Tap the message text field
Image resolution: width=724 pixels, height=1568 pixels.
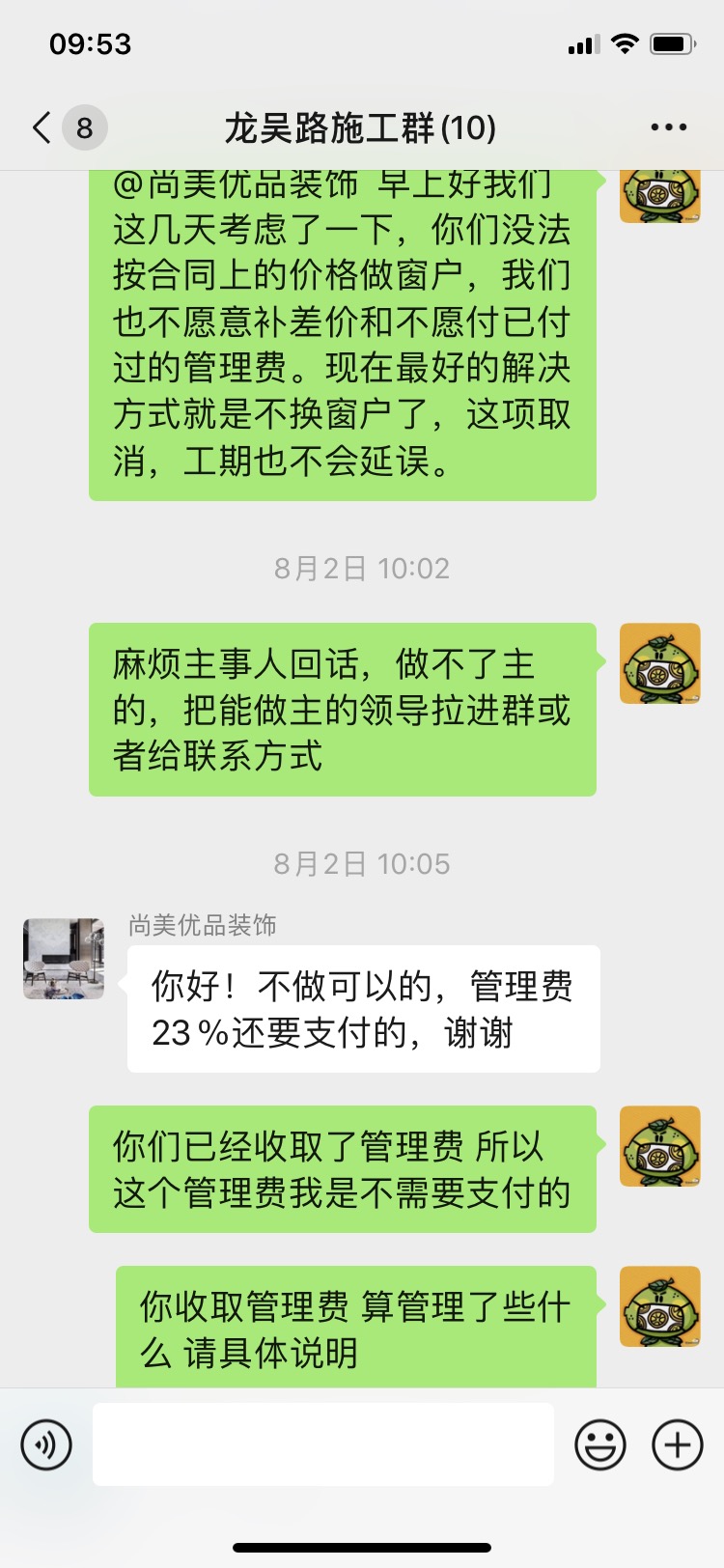(x=323, y=1444)
